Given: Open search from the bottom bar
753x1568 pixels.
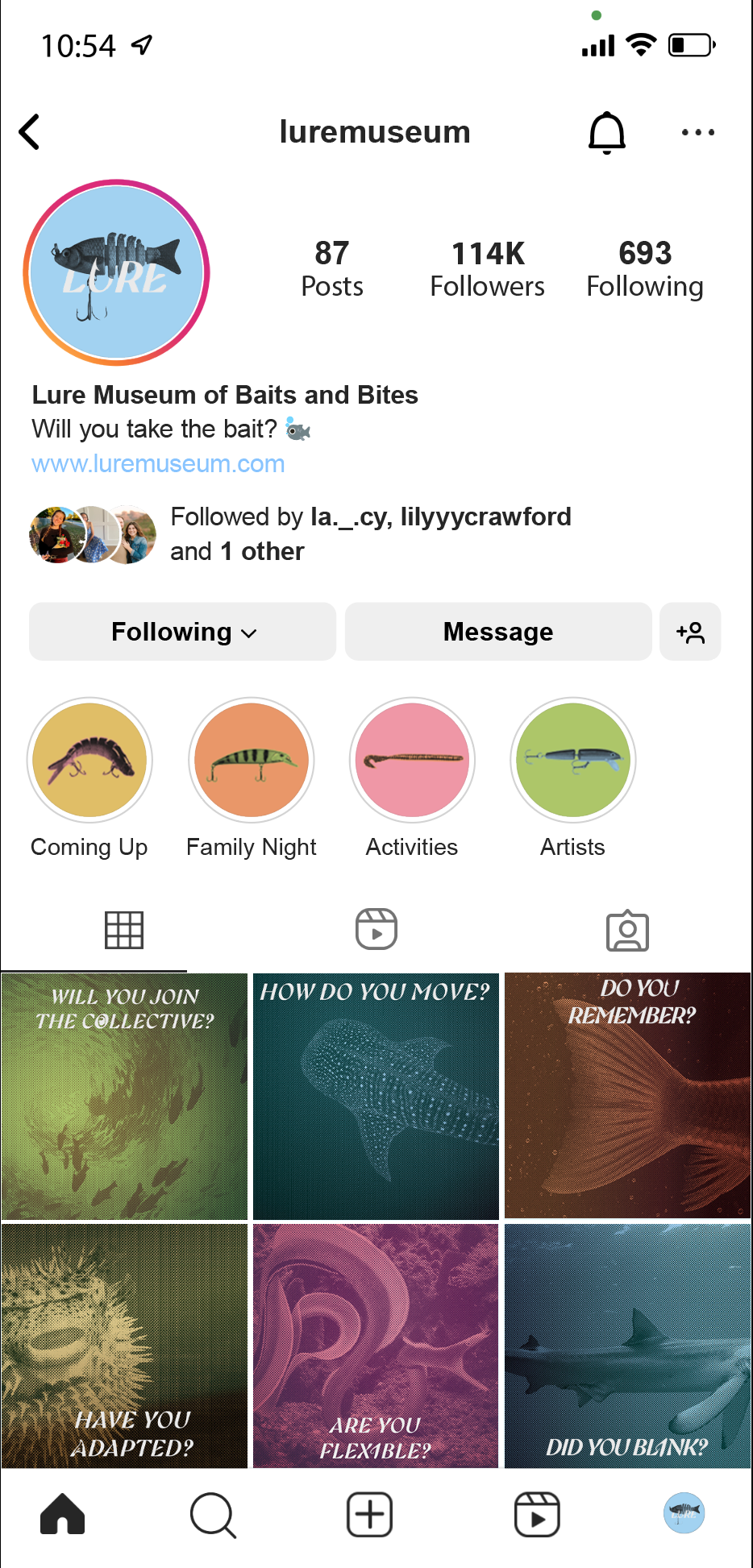Looking at the screenshot, I should click(x=213, y=1515).
